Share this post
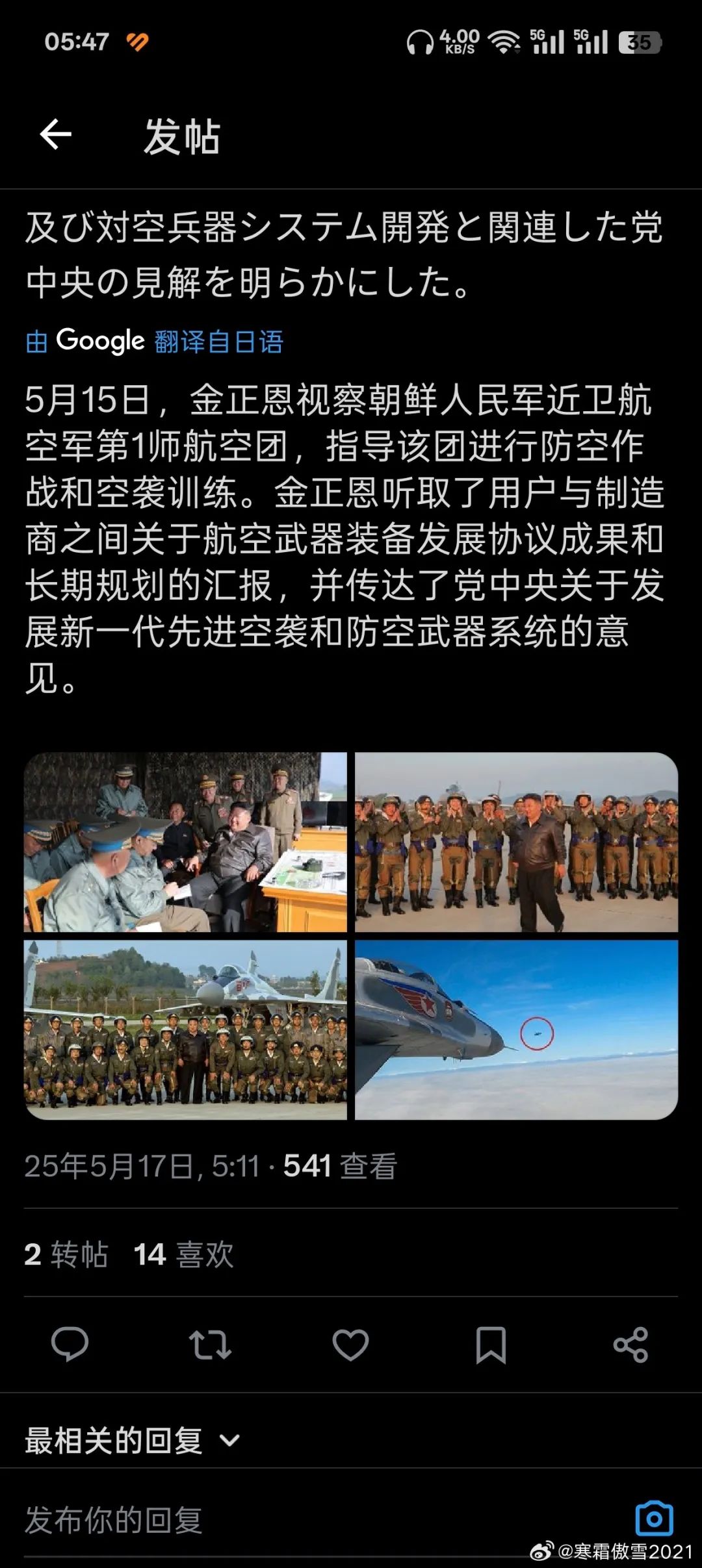The image size is (702, 1568). click(x=630, y=1344)
